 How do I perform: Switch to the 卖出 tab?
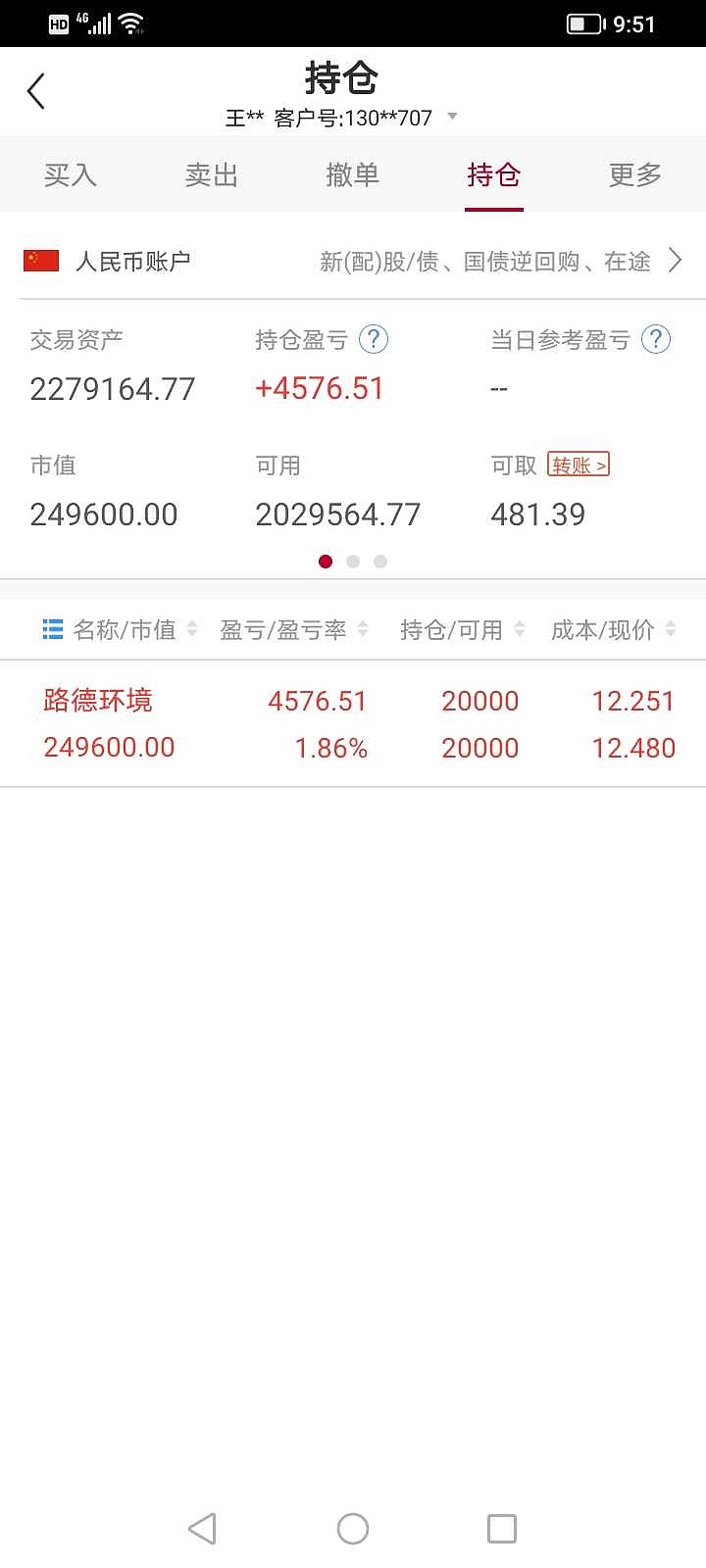tap(212, 174)
